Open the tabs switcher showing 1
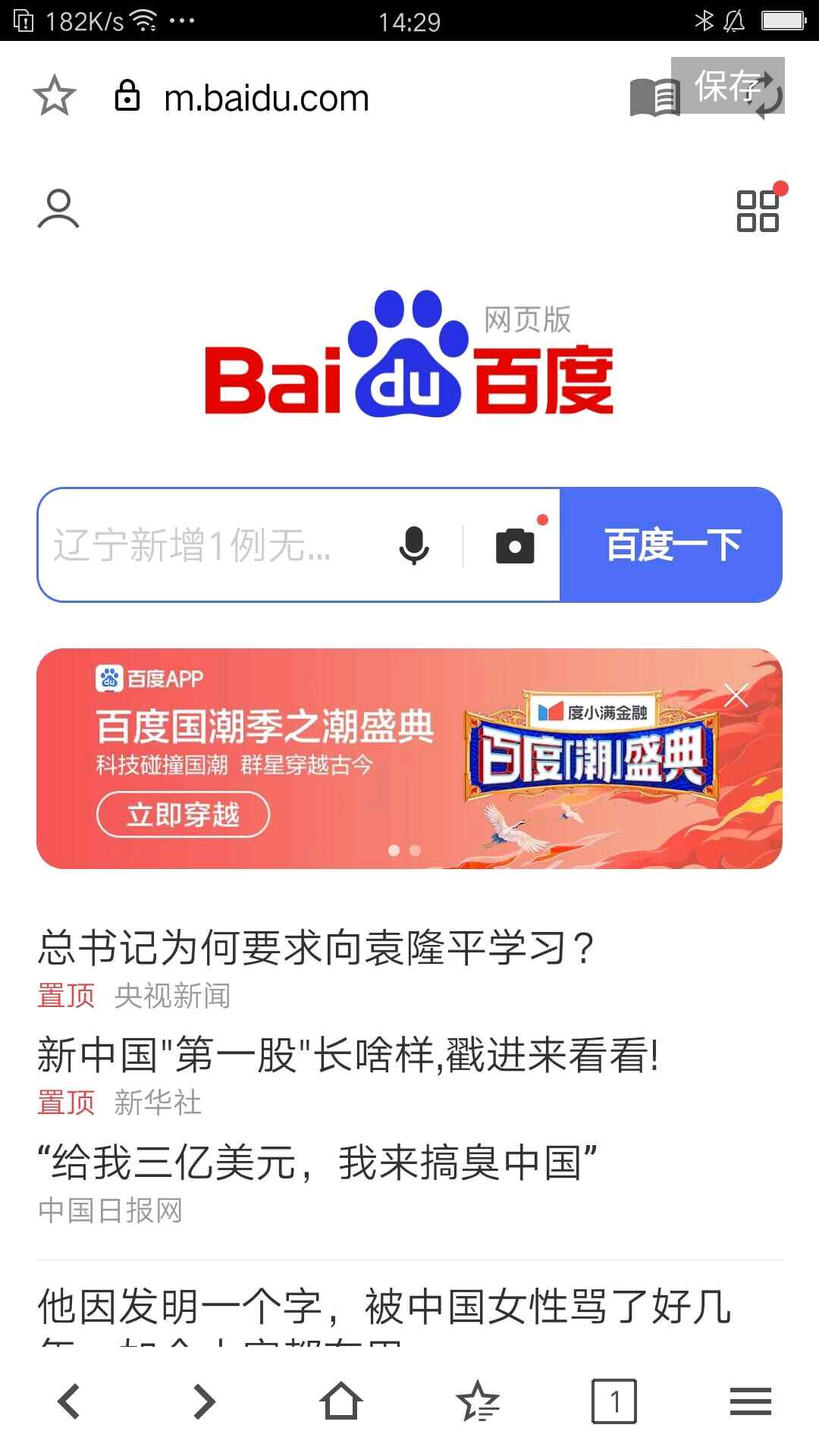819x1456 pixels. (x=613, y=1401)
